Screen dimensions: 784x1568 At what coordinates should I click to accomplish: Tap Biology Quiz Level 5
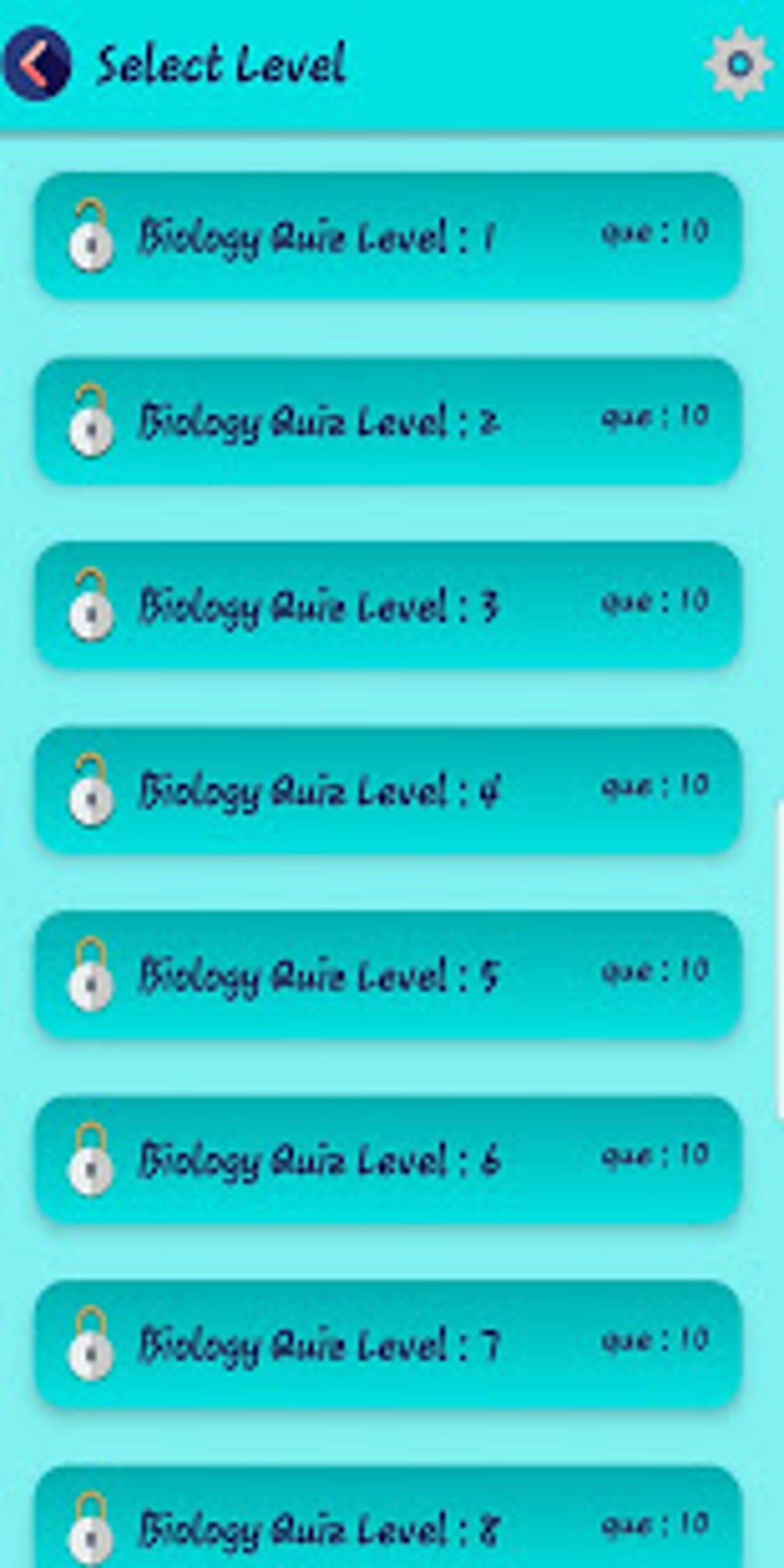coord(388,974)
